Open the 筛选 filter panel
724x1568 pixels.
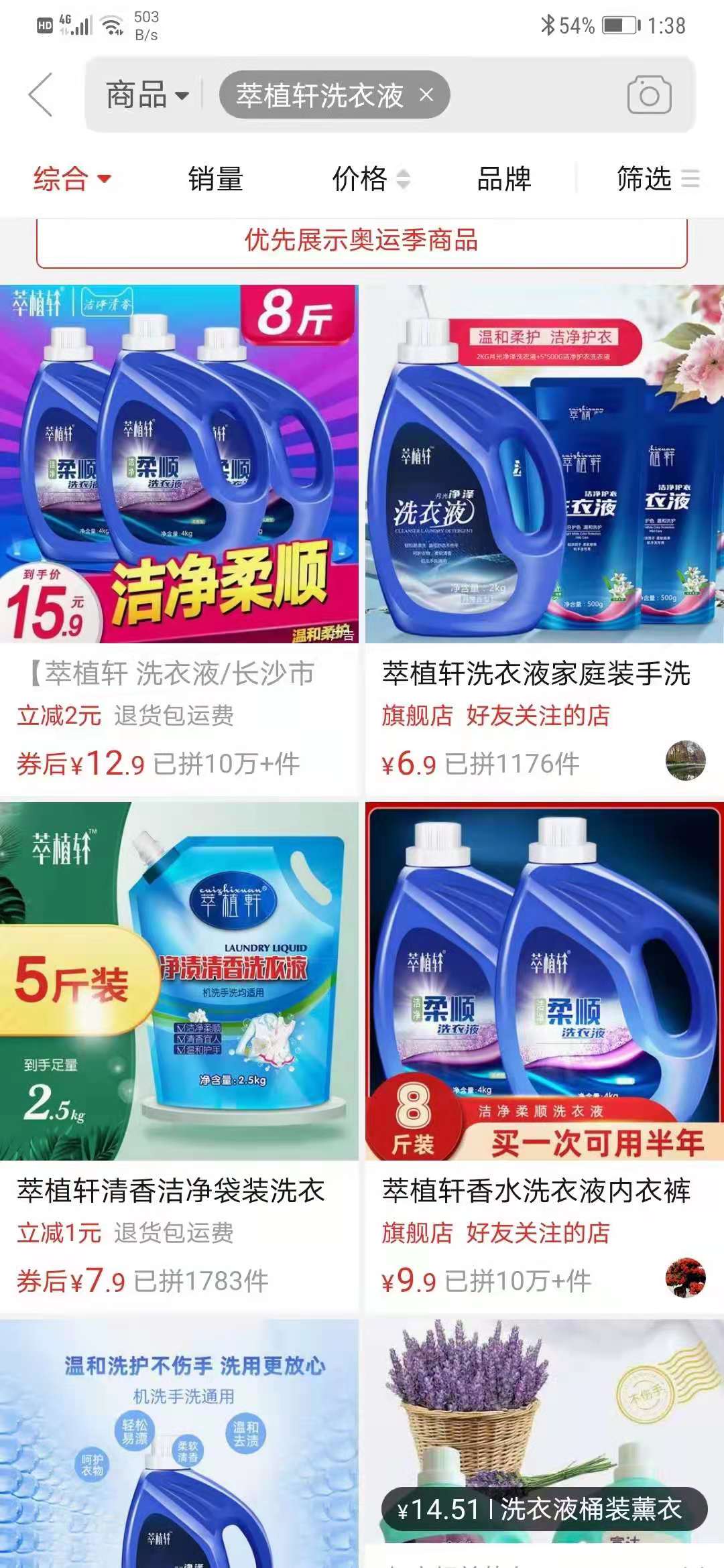657,179
